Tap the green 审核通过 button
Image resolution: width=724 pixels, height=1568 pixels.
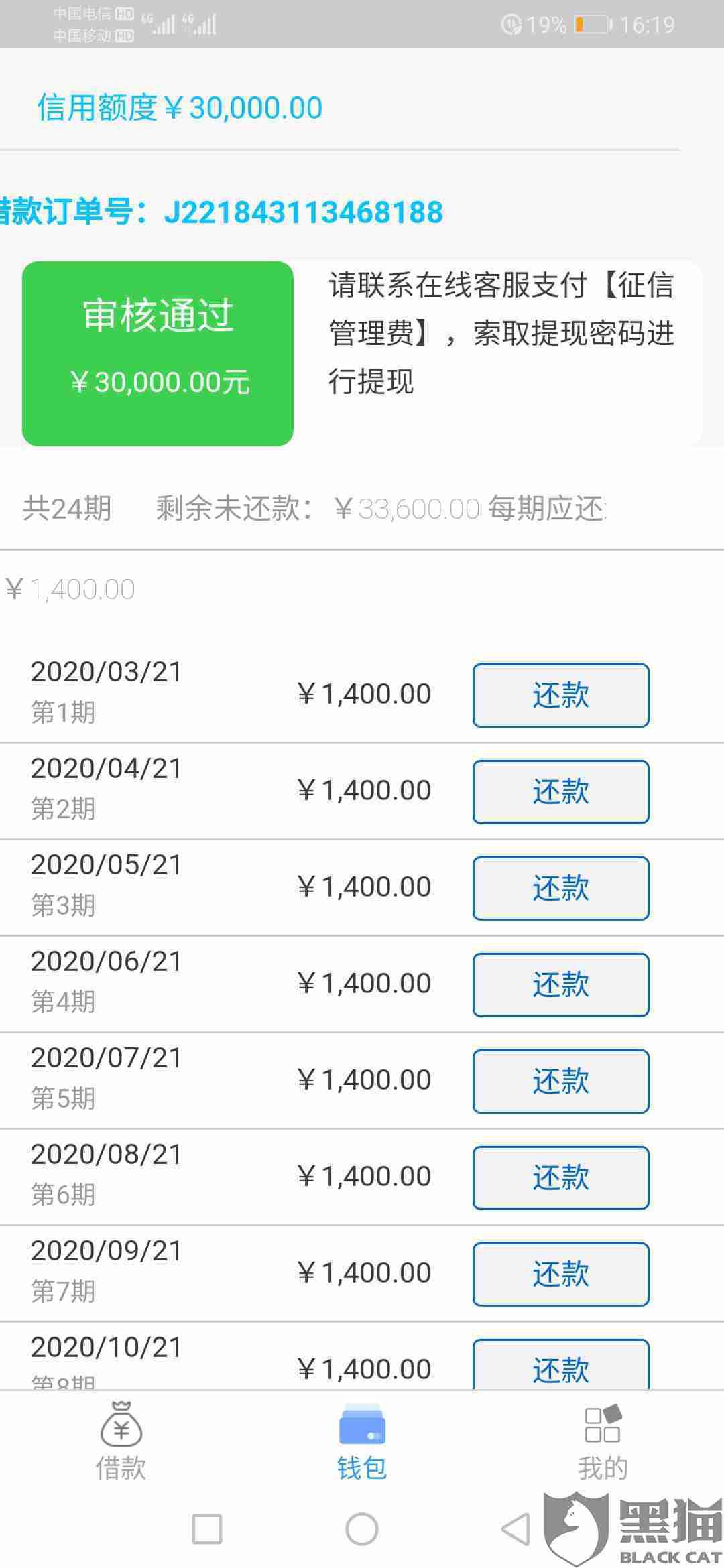158,353
